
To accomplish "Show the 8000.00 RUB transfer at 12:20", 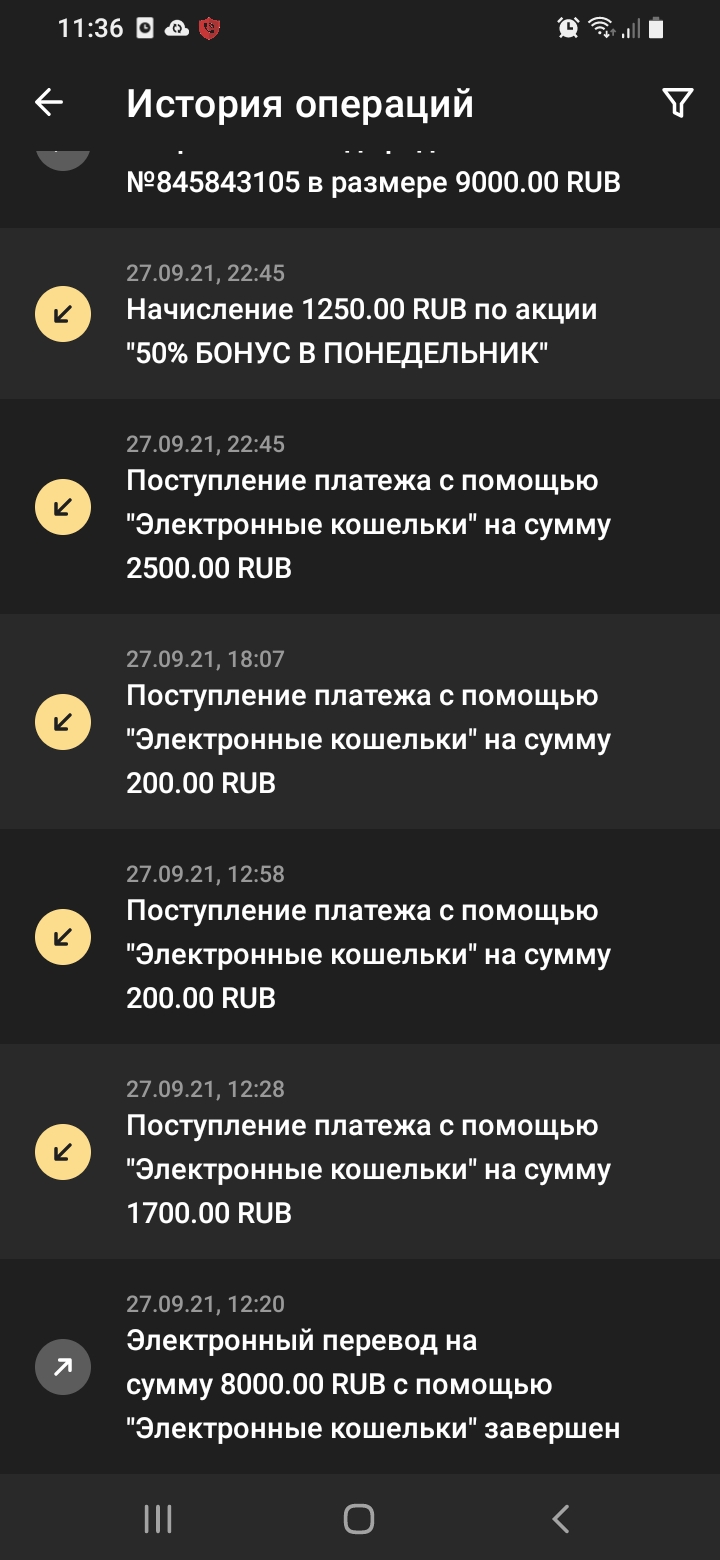I will (360, 1366).
